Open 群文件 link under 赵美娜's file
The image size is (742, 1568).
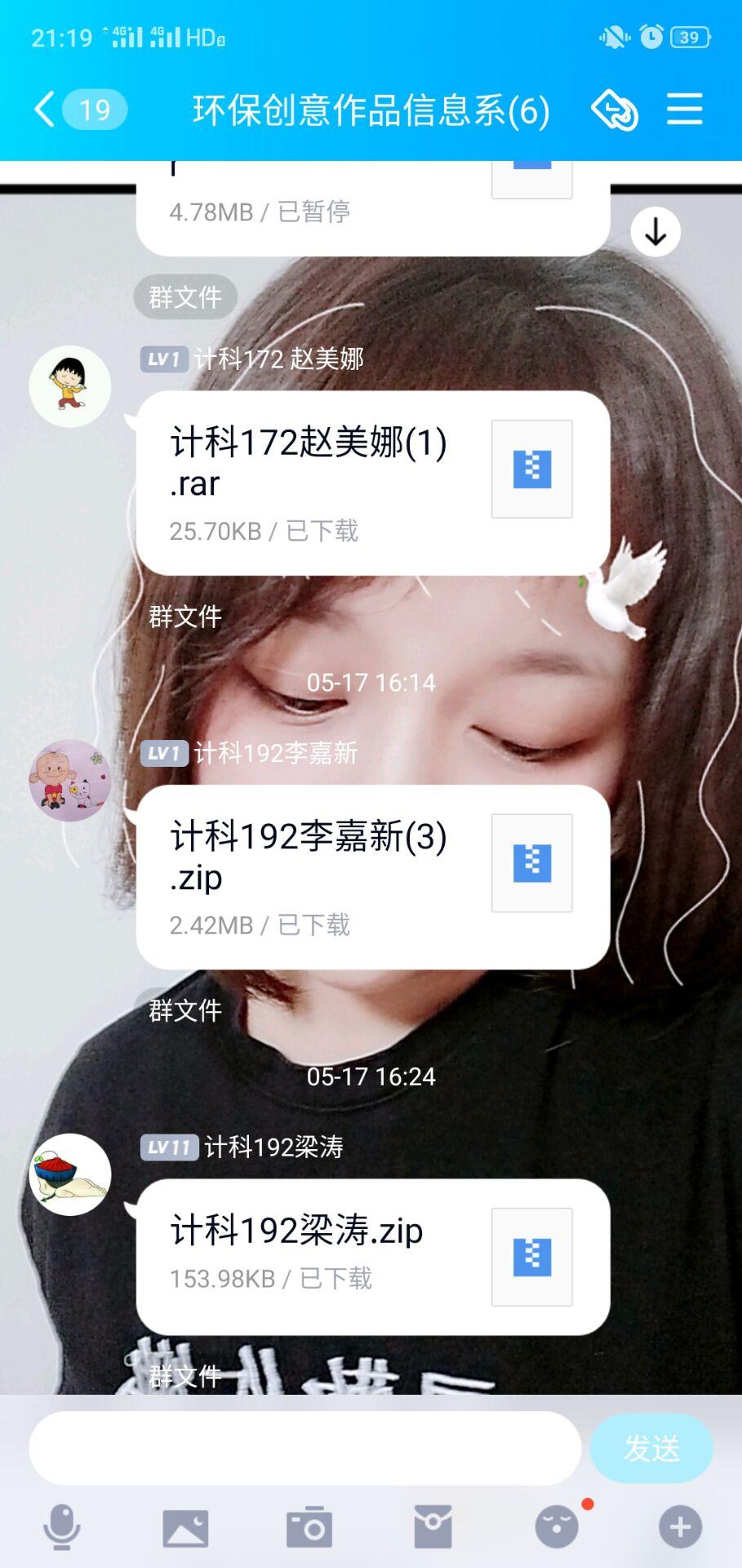tap(185, 616)
